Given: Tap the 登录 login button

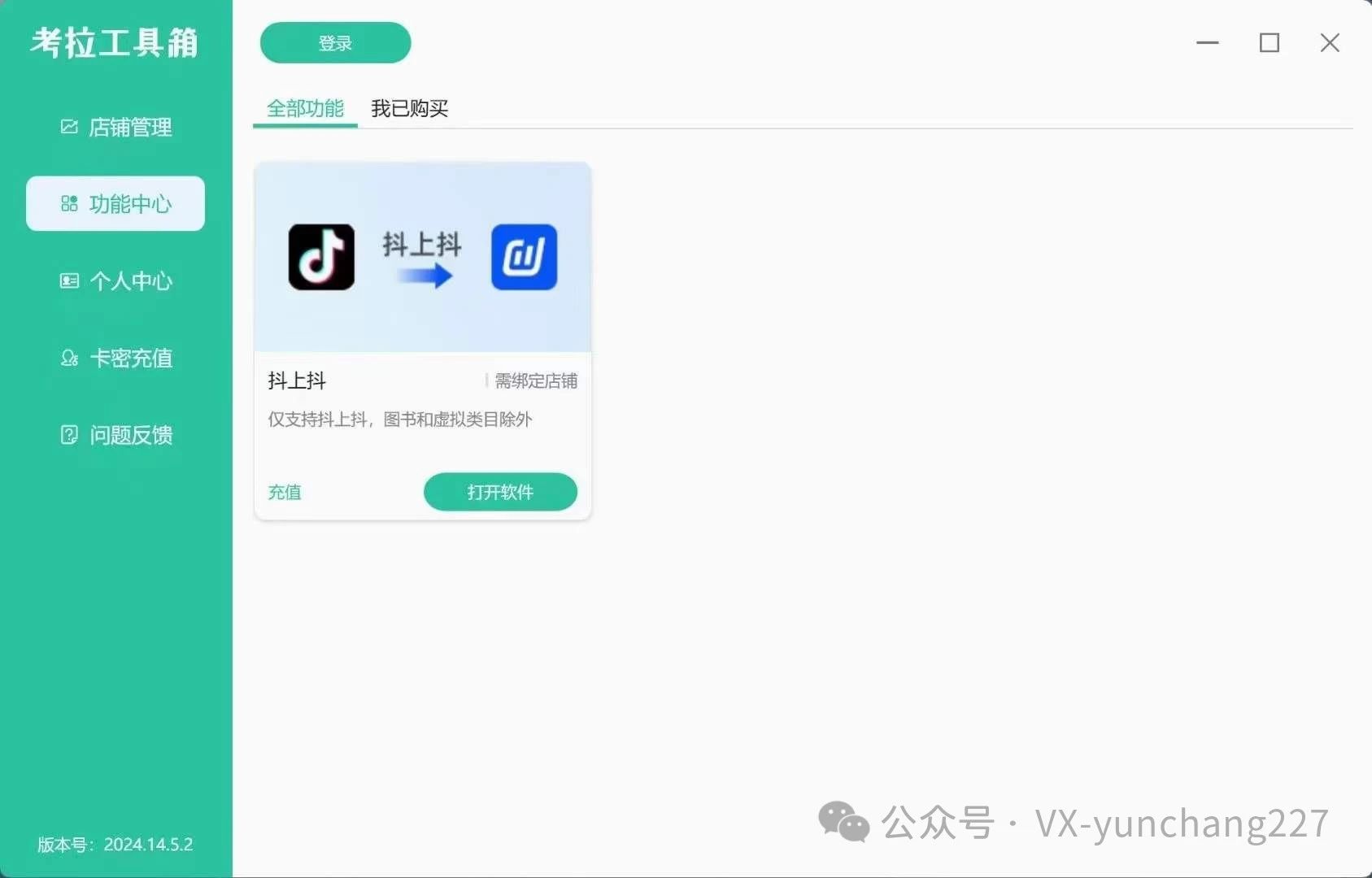Looking at the screenshot, I should click(x=335, y=43).
